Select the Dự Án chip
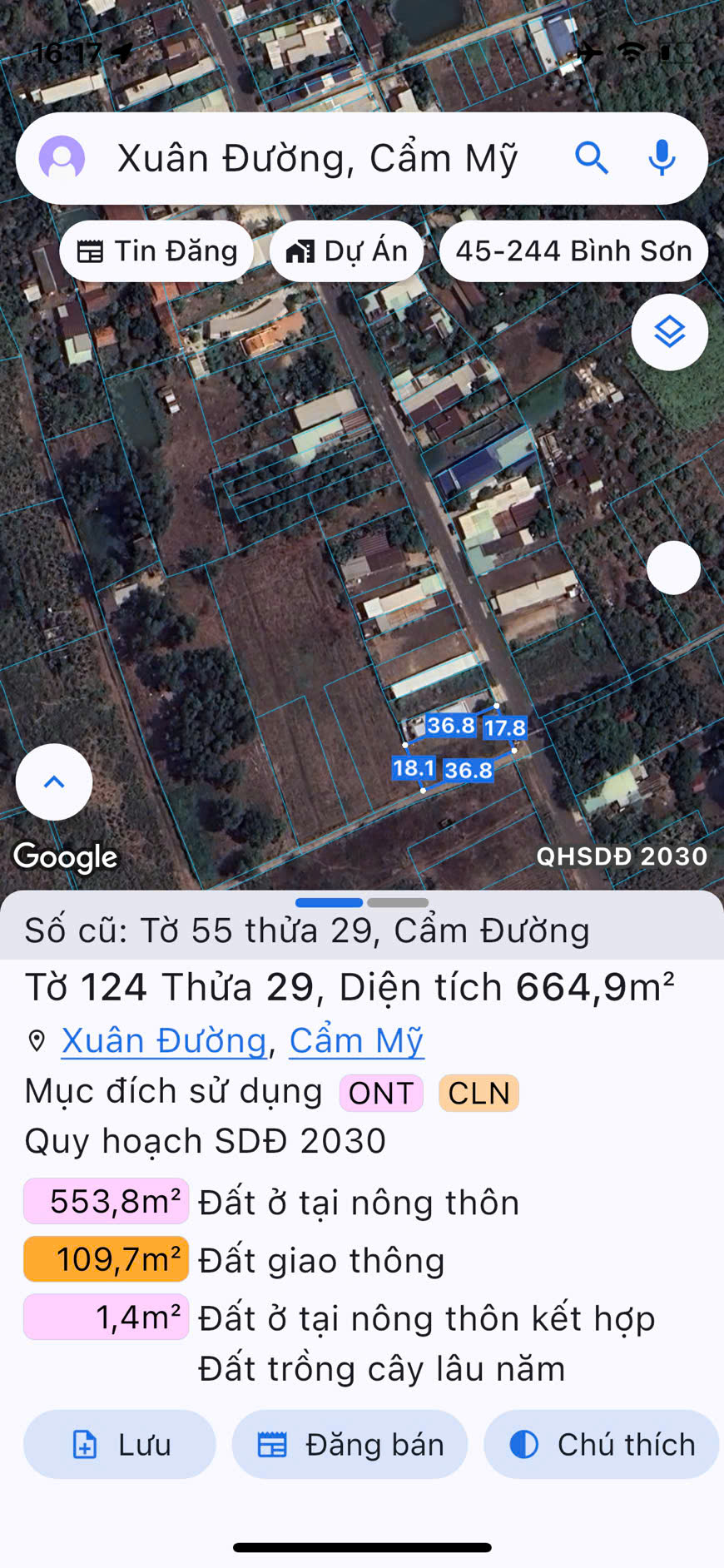Screen dimensions: 724x1568 click(x=346, y=251)
